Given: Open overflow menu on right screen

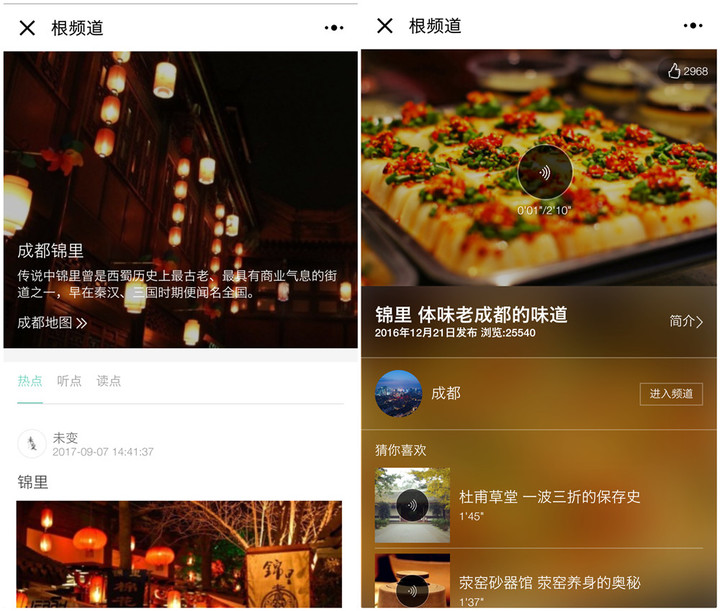Looking at the screenshot, I should (692, 27).
